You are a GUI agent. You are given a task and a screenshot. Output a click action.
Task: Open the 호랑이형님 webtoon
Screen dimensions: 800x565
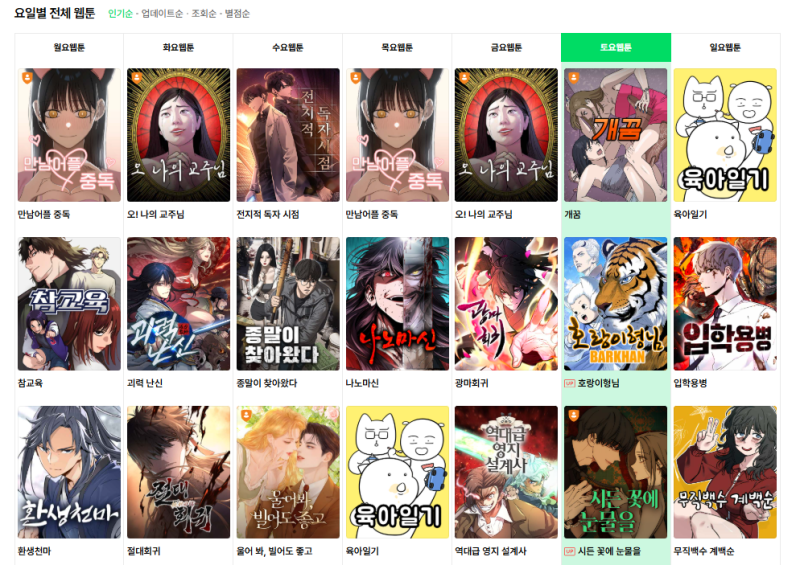click(x=616, y=304)
